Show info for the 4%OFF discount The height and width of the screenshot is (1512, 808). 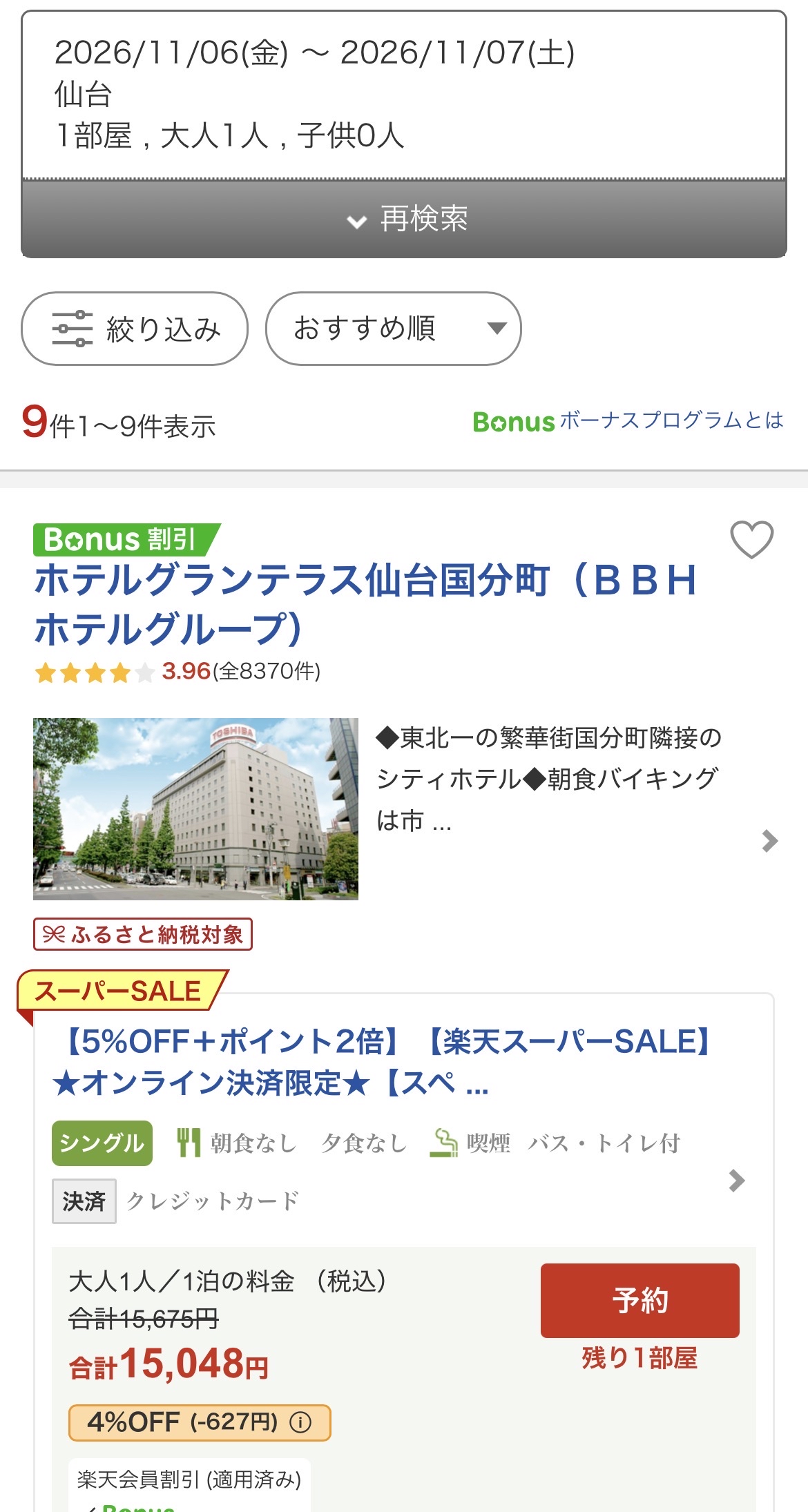[x=300, y=1422]
